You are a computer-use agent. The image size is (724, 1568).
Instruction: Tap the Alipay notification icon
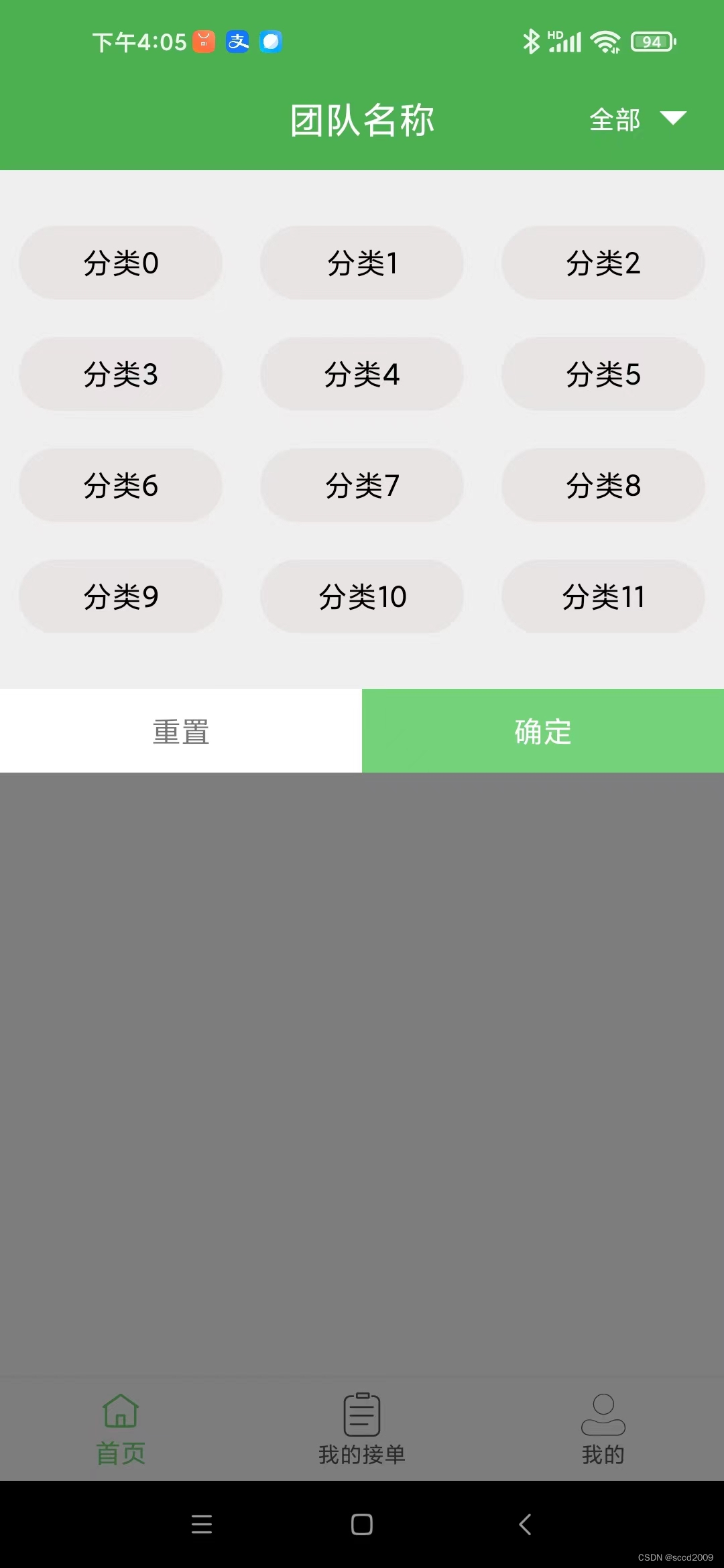[x=238, y=42]
